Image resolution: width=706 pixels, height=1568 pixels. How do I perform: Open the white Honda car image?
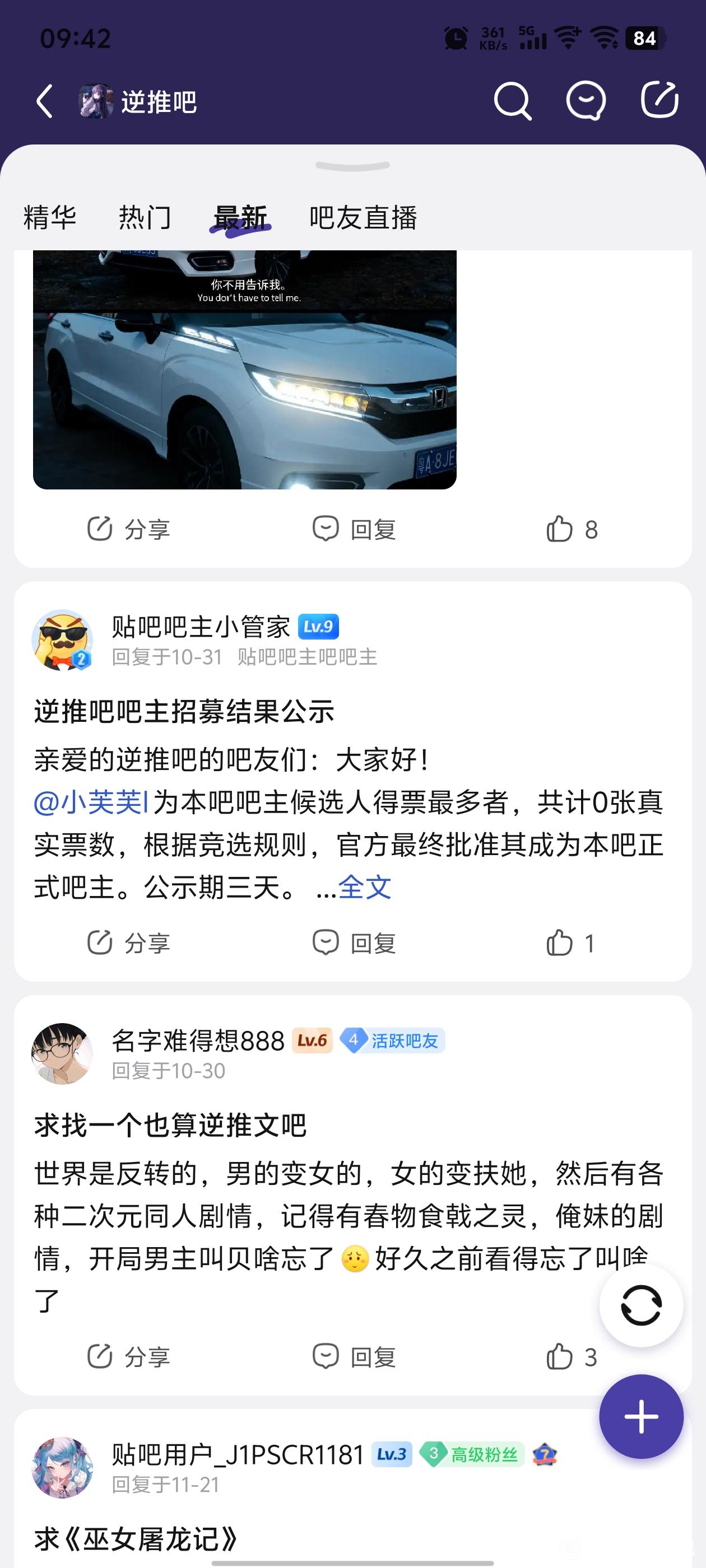(x=244, y=377)
